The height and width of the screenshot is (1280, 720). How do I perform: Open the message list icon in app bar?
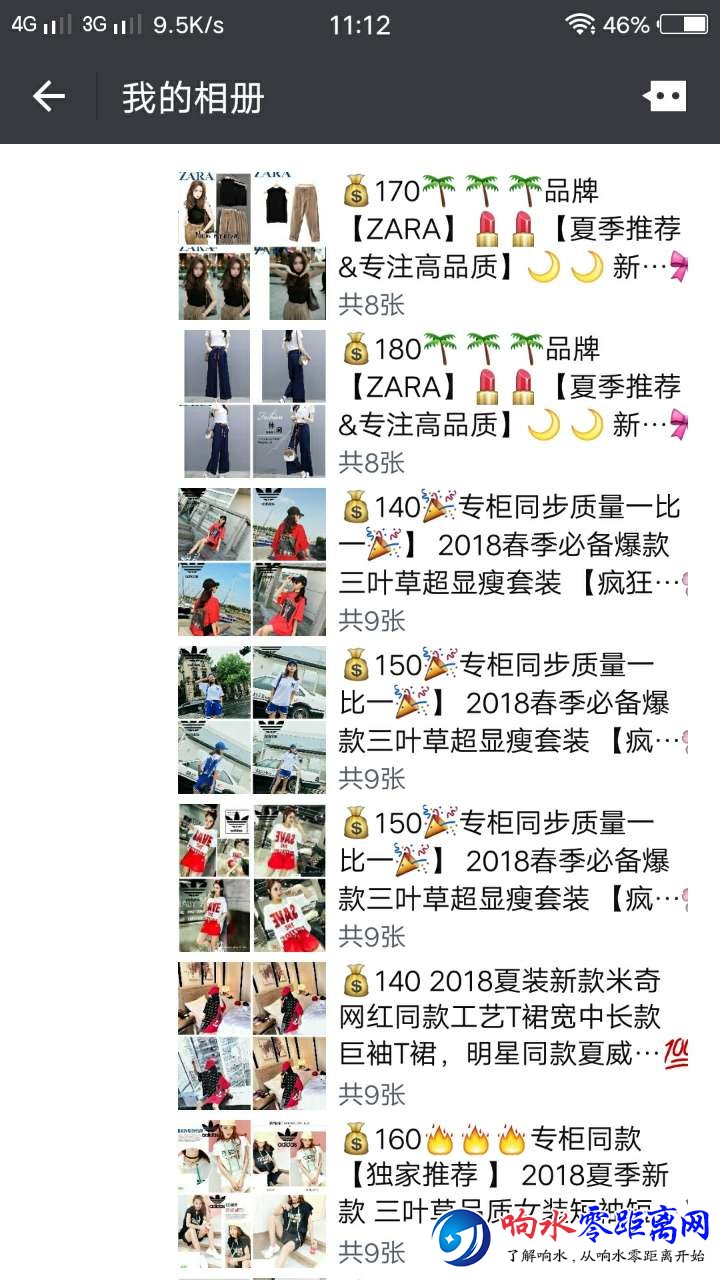(665, 97)
